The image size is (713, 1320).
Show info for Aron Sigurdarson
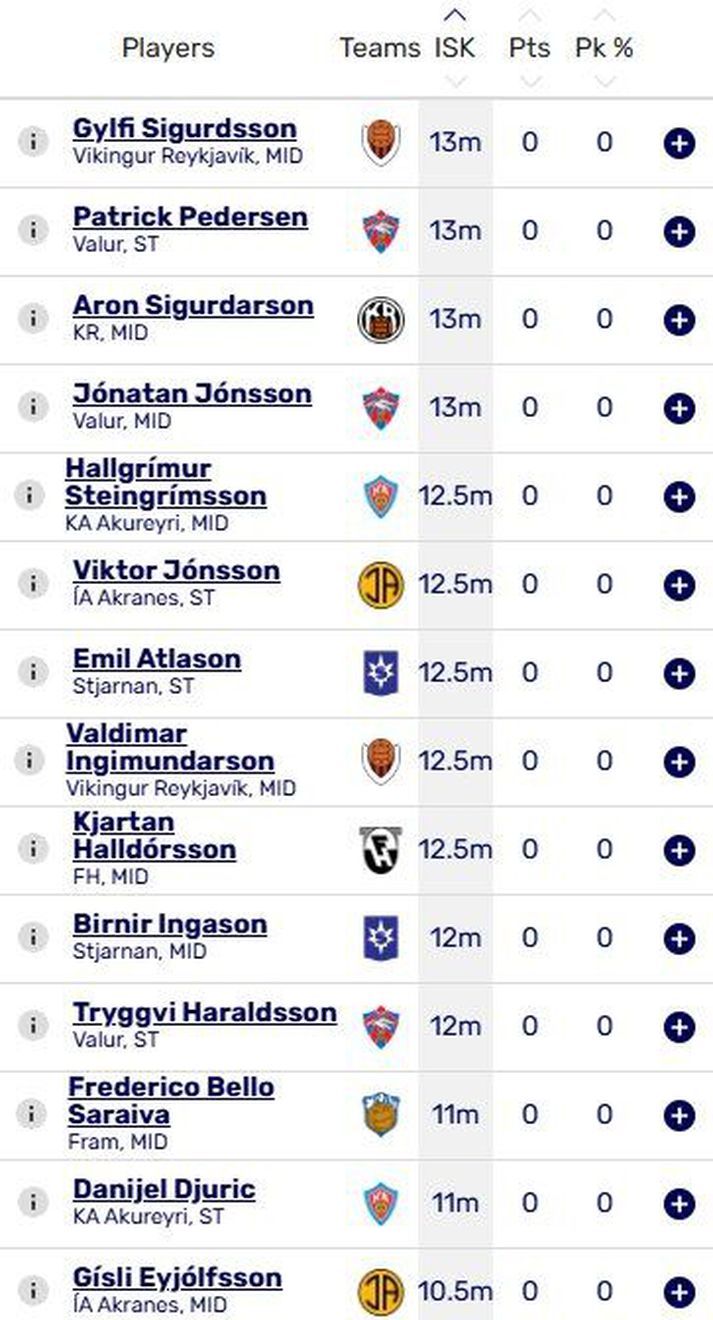pos(33,319)
